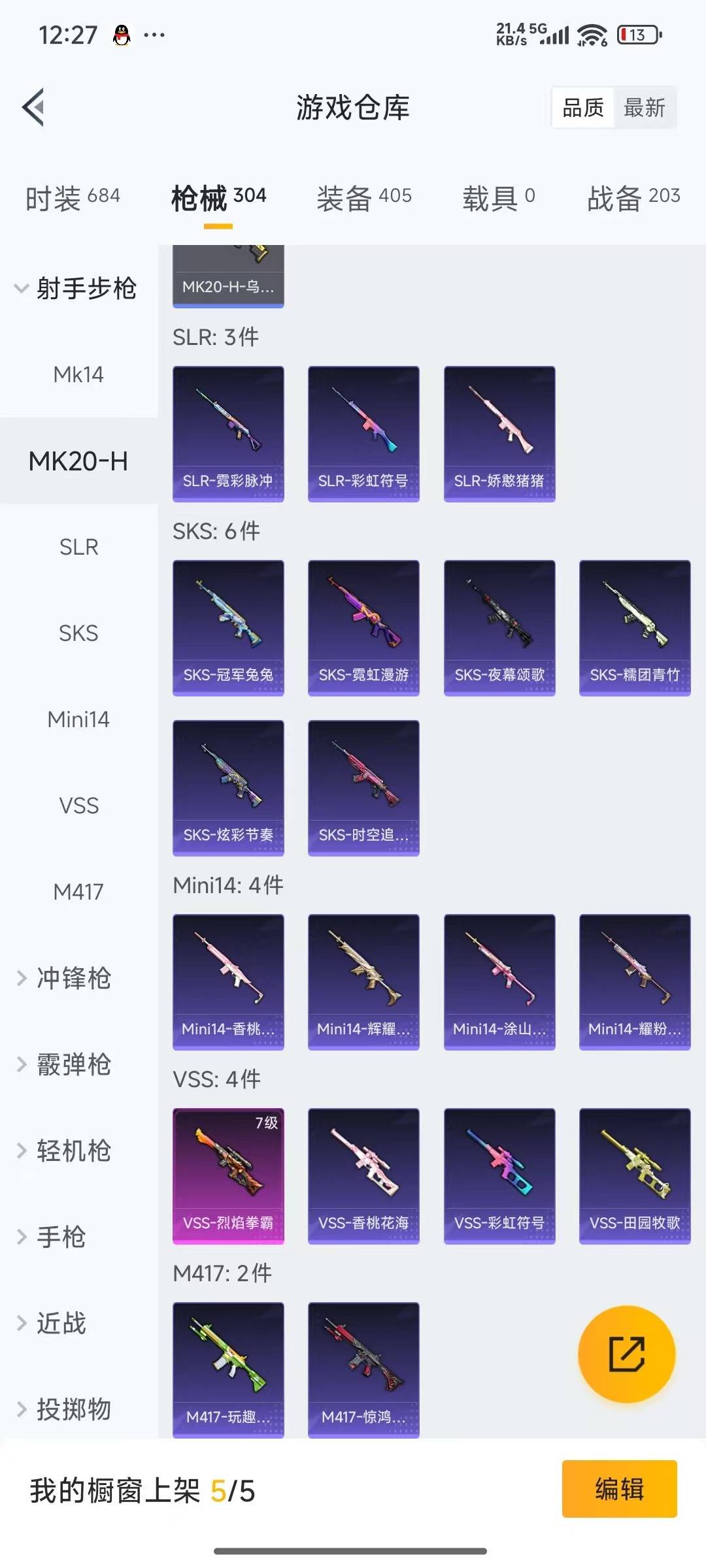The width and height of the screenshot is (706, 1568).
Task: Switch sorting to 最新
Action: (x=644, y=108)
